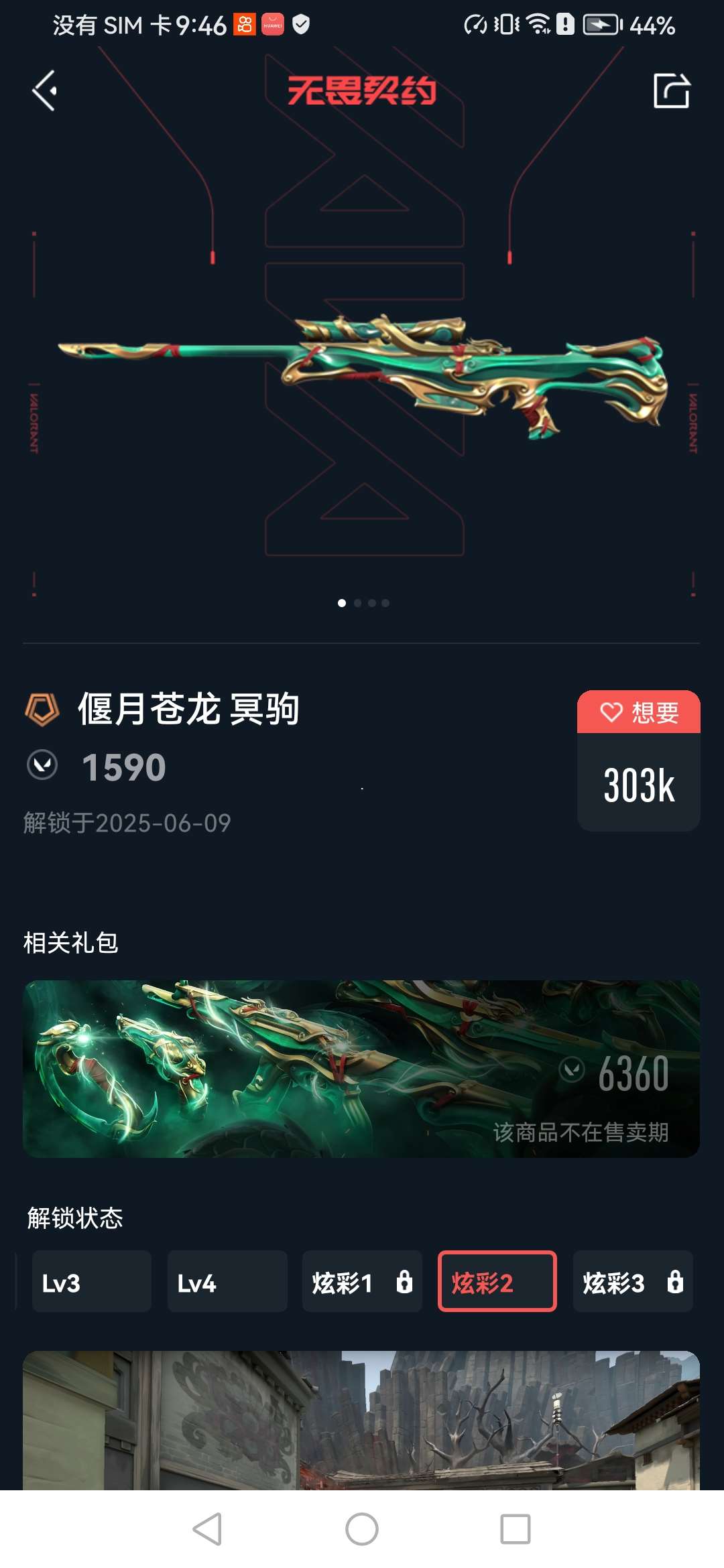Switch to the locked 炫彩1 variant
724x1568 pixels.
(x=362, y=1281)
